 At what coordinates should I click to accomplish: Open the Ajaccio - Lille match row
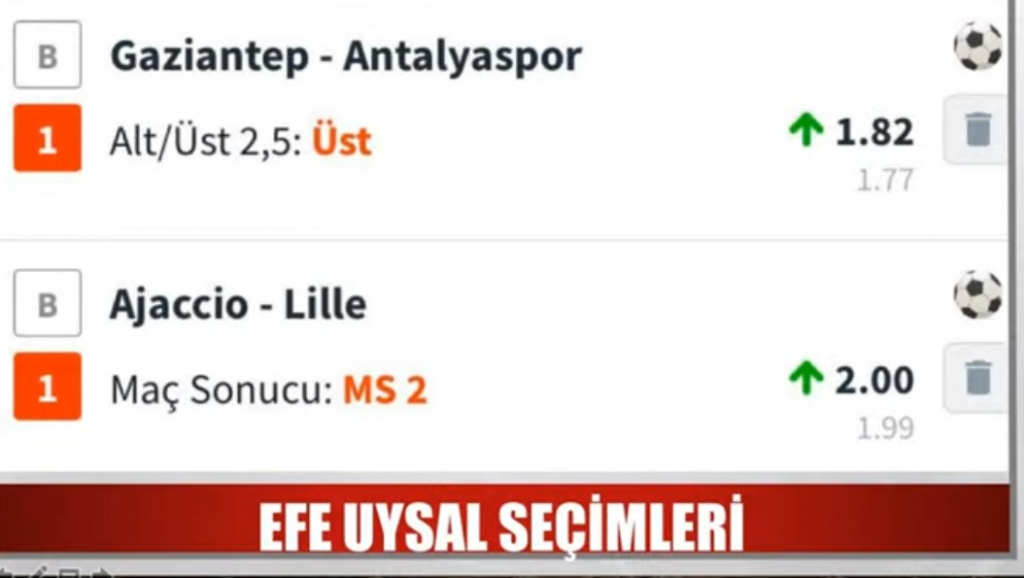click(x=238, y=304)
